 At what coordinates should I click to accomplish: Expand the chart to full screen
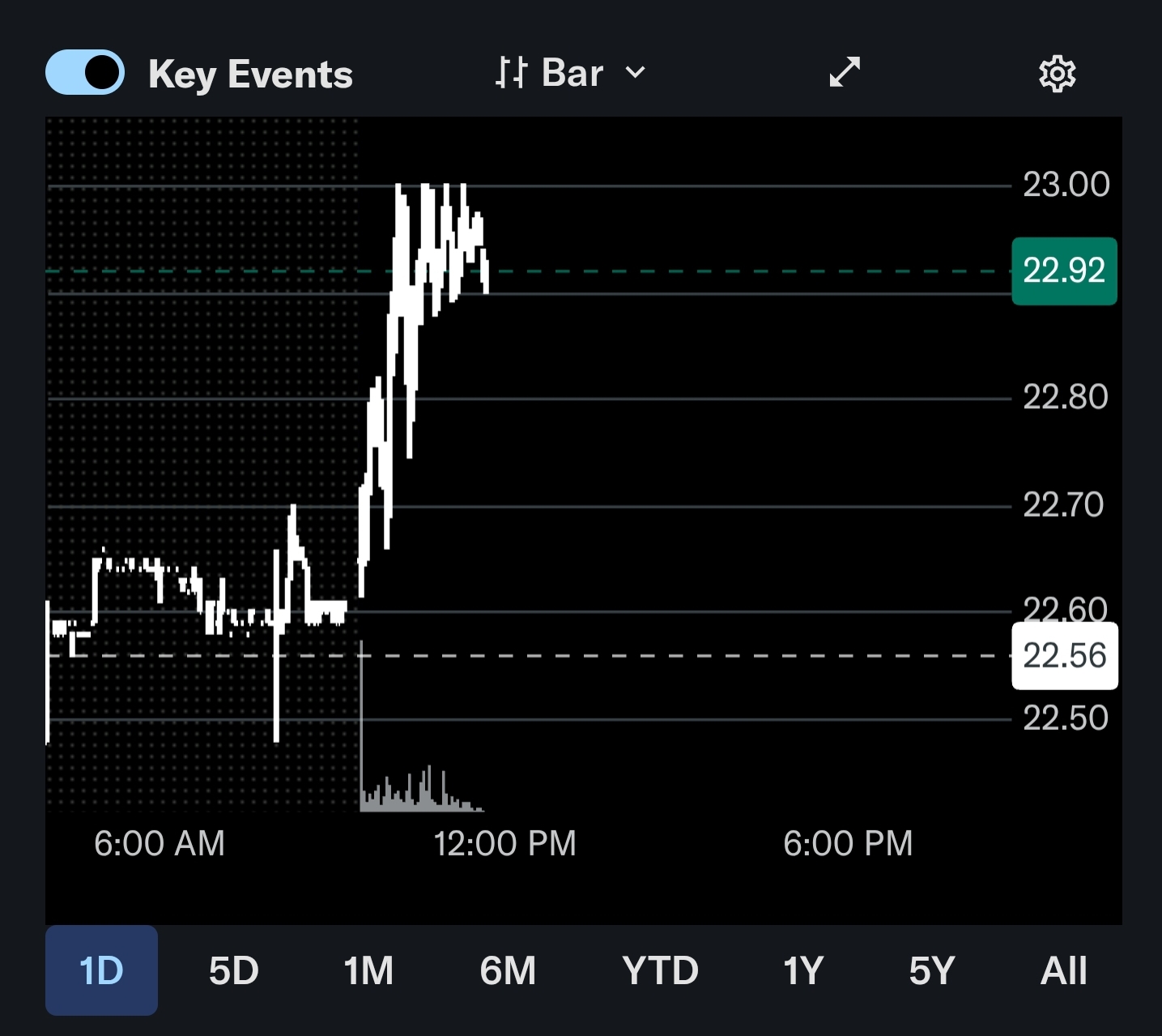(x=845, y=73)
